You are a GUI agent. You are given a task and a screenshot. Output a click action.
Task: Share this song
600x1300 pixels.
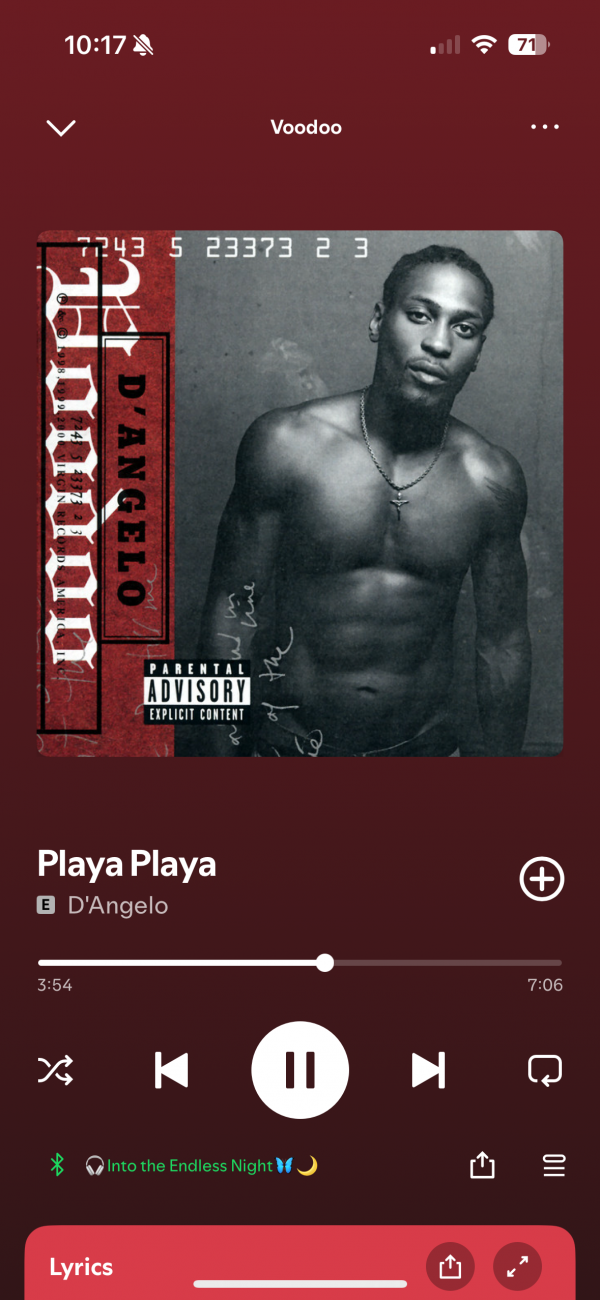(482, 1165)
